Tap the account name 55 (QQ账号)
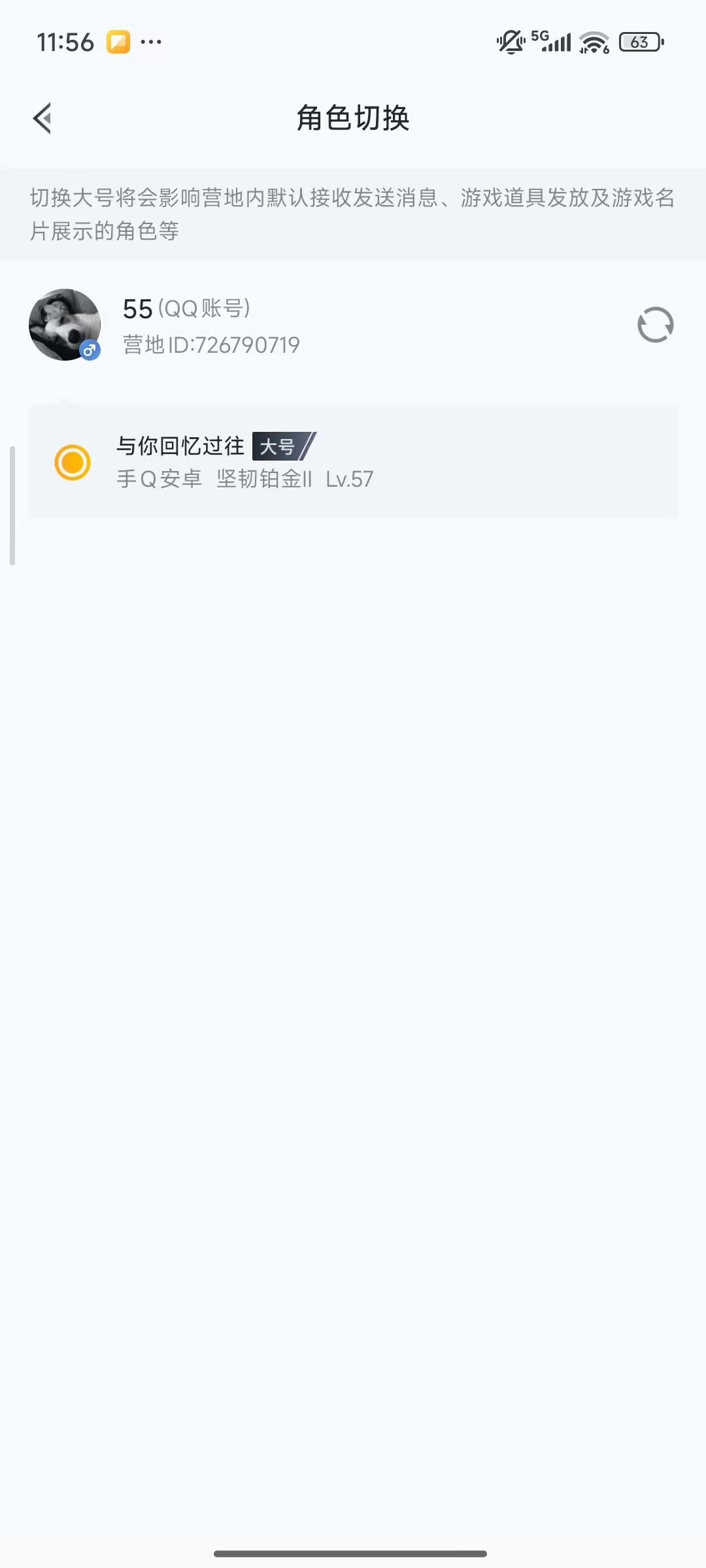The height and width of the screenshot is (1568, 706). (x=186, y=308)
